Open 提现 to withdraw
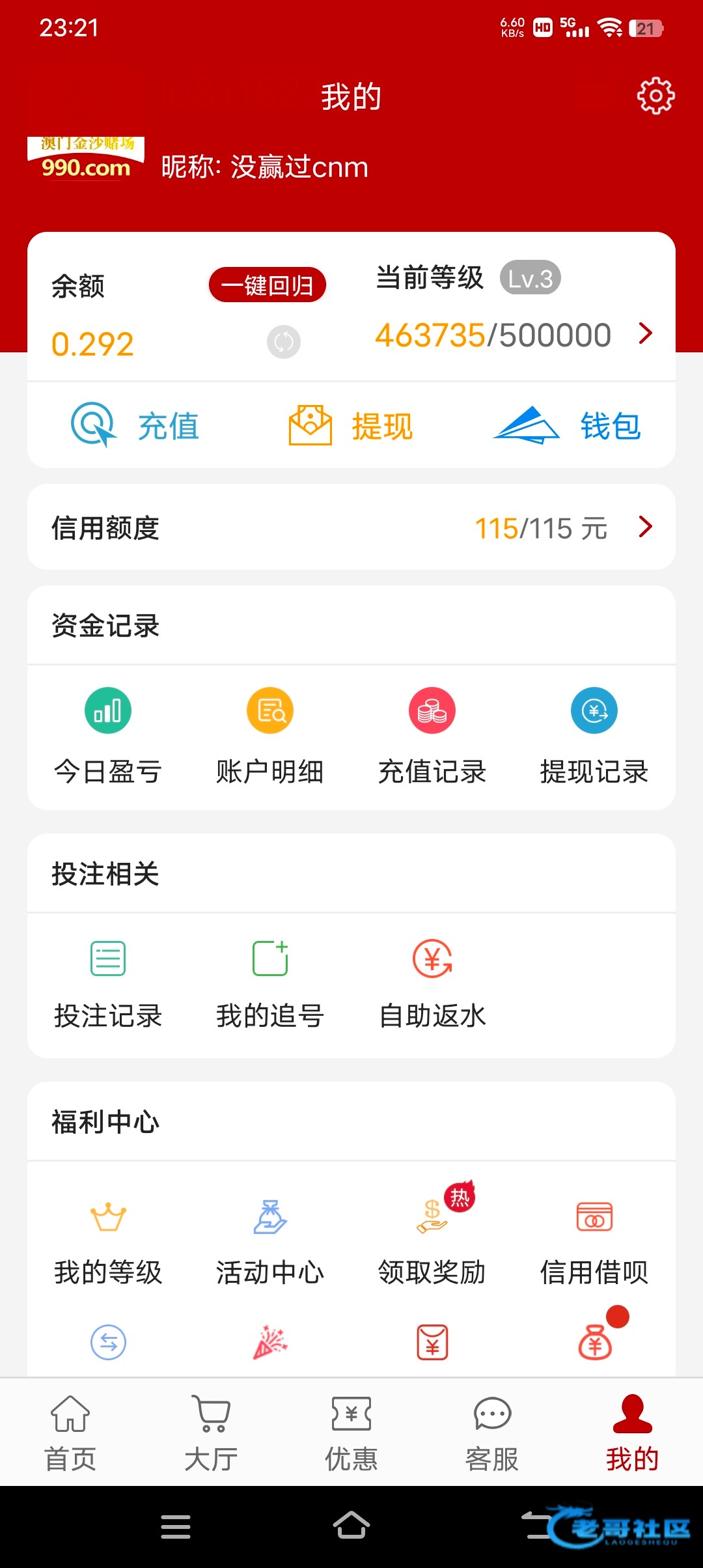 tap(351, 426)
